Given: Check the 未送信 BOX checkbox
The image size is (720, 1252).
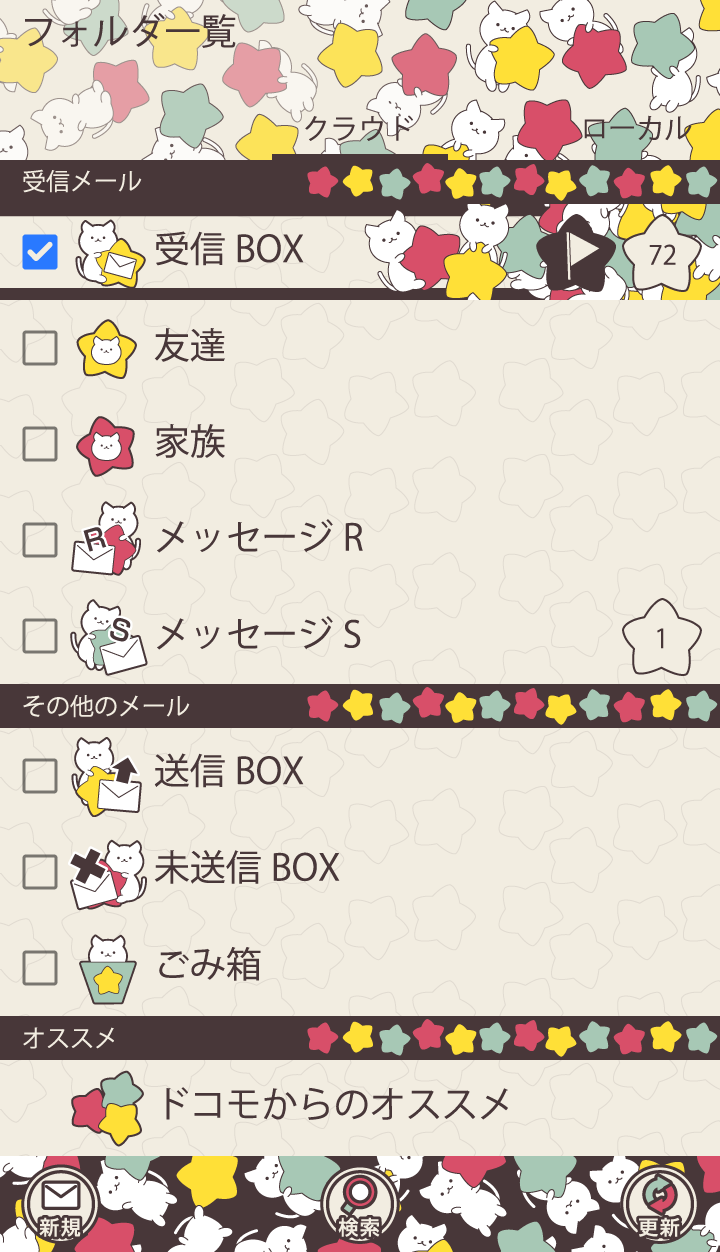Looking at the screenshot, I should point(40,872).
